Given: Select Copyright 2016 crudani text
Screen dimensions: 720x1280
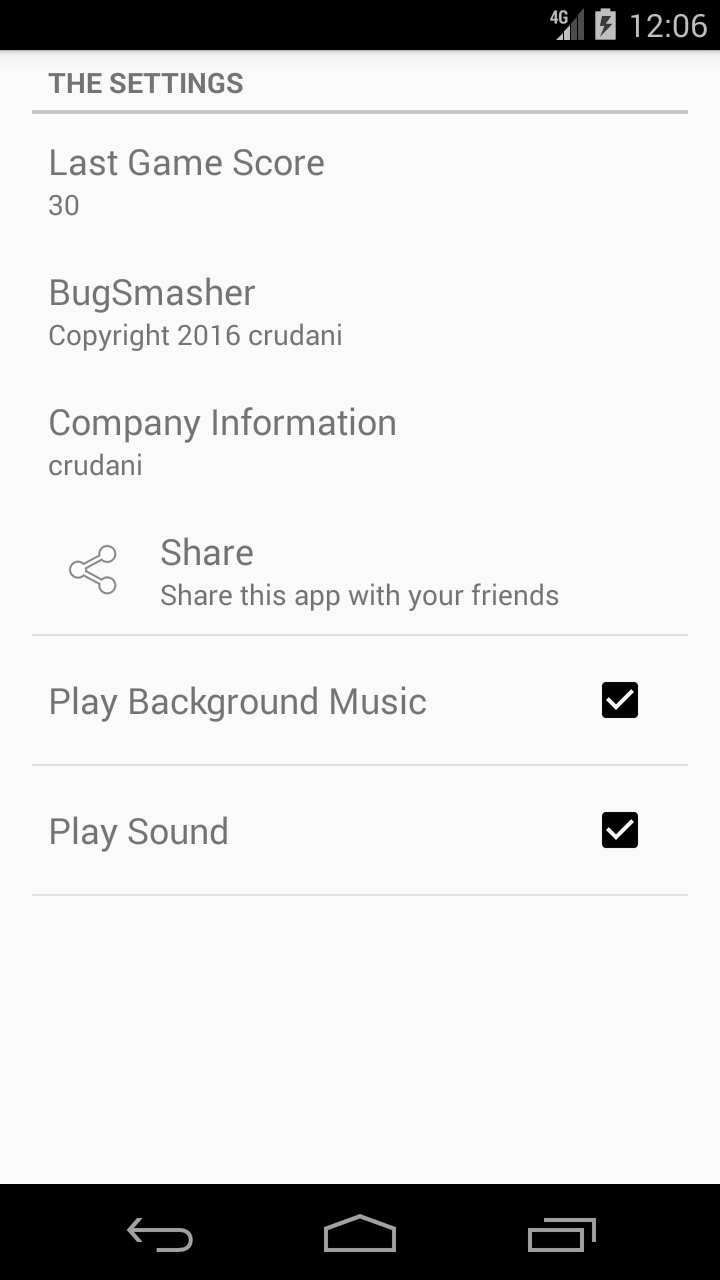Looking at the screenshot, I should pos(195,335).
